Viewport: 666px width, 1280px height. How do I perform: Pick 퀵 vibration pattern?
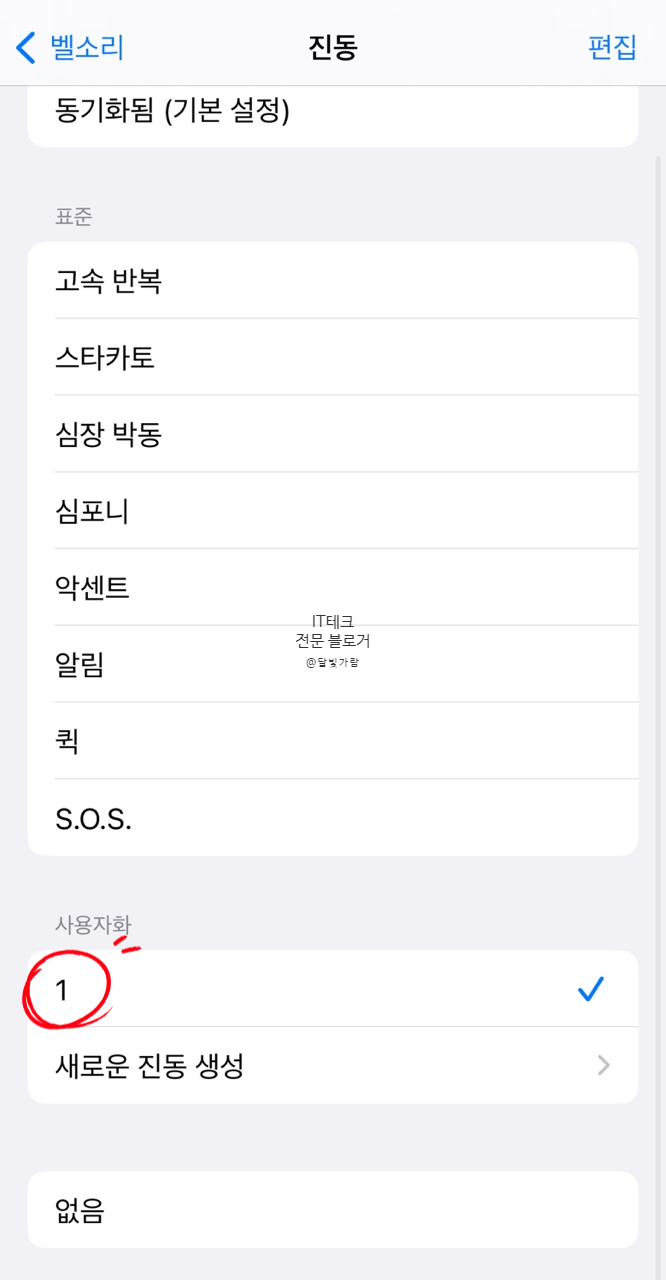(332, 741)
